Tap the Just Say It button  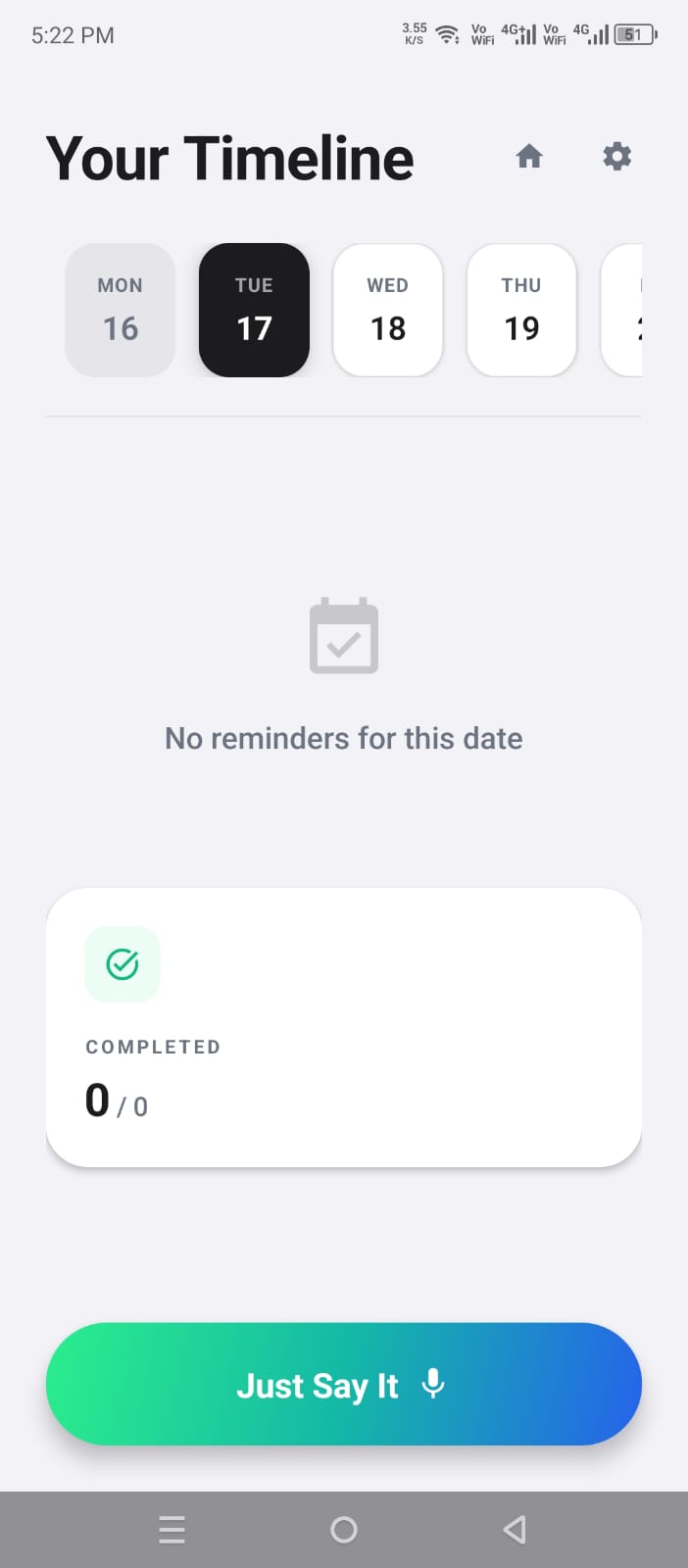[x=344, y=1384]
